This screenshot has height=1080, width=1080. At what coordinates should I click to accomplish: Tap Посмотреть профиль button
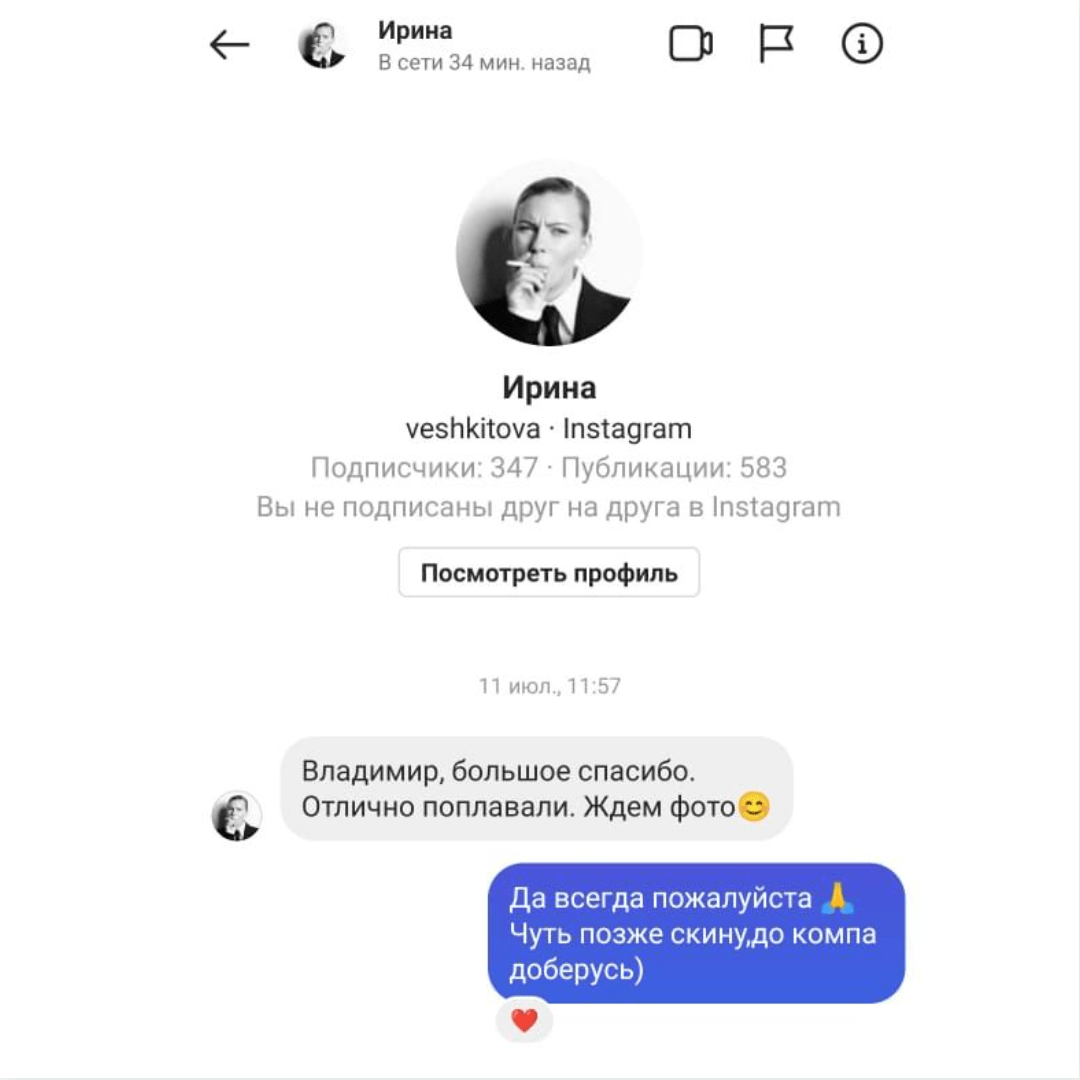(x=548, y=573)
